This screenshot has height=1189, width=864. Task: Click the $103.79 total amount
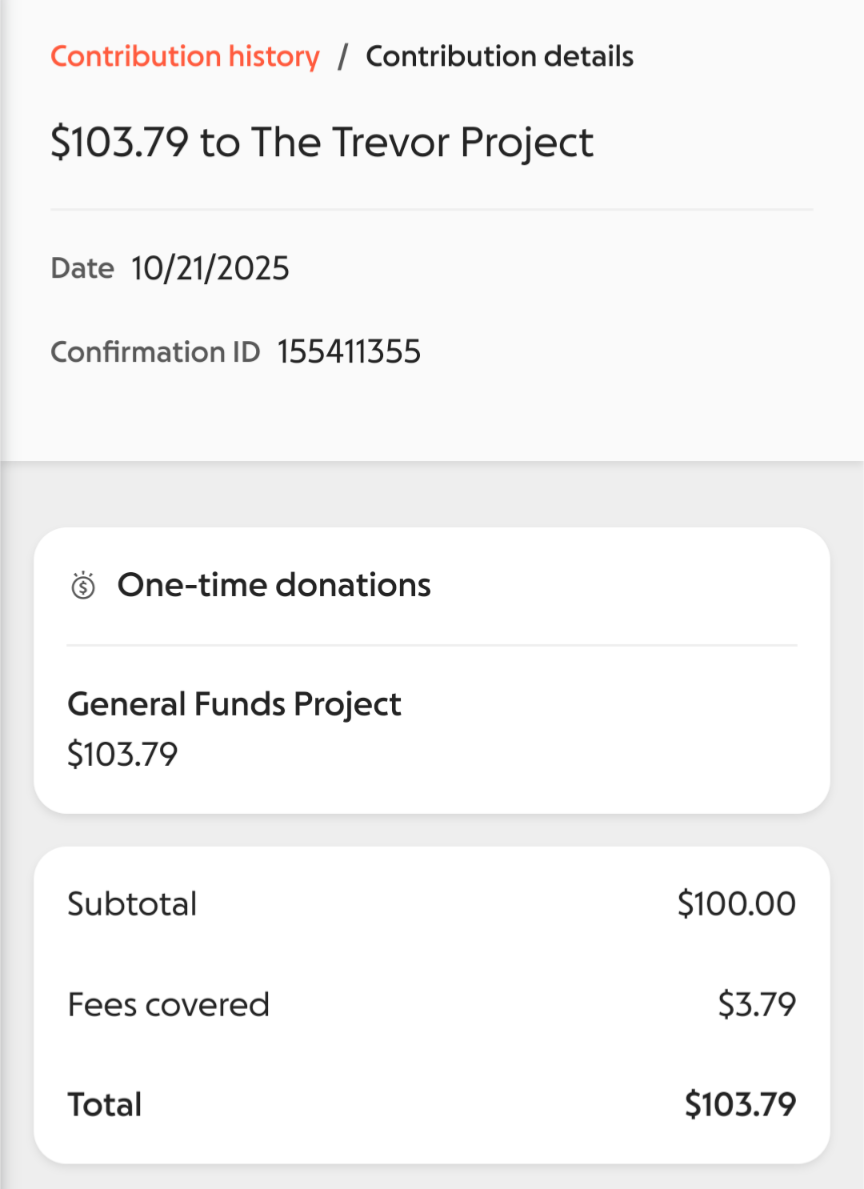[x=739, y=1104]
